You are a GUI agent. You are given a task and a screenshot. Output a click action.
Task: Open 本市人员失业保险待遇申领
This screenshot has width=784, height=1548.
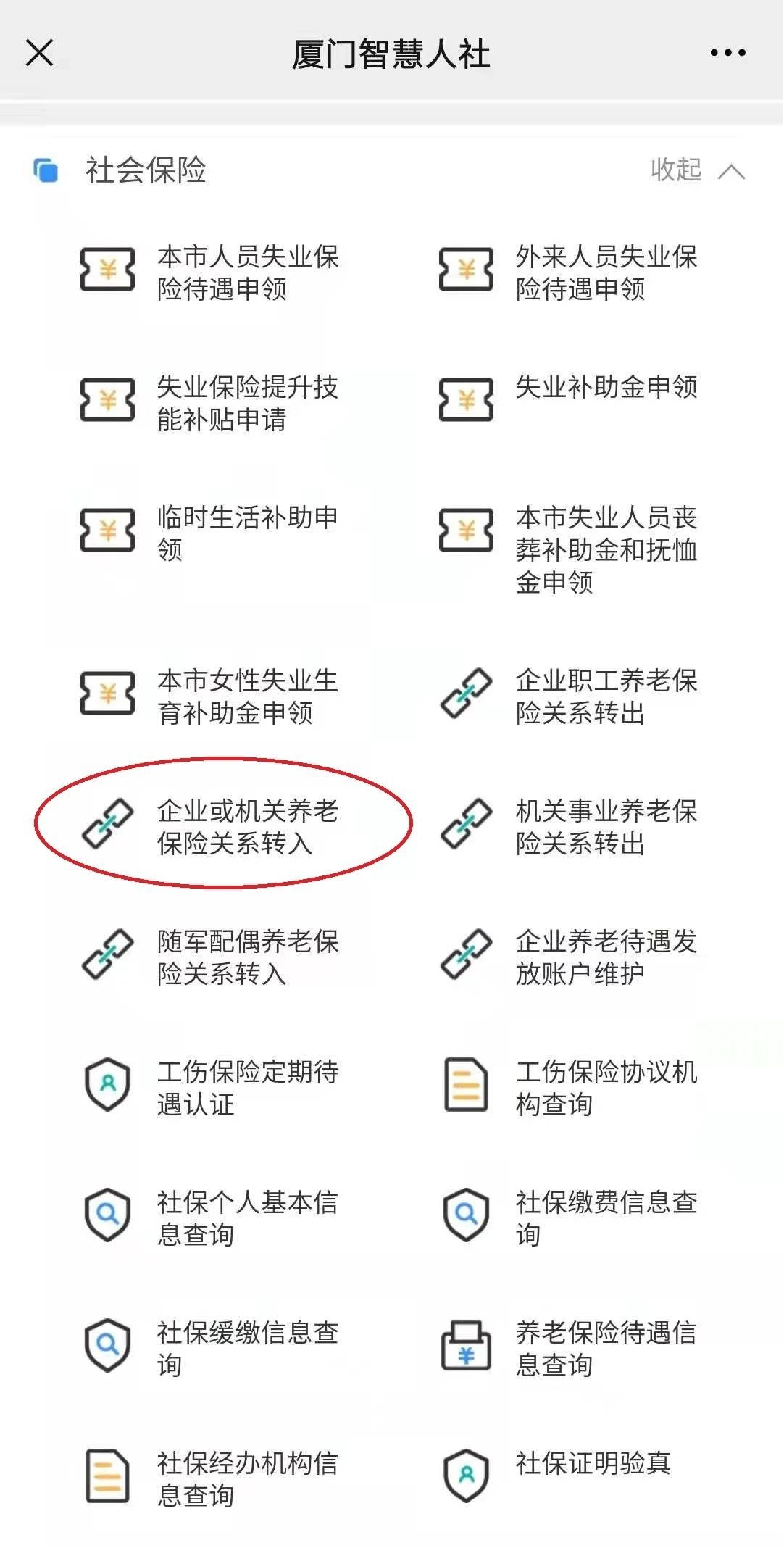coord(210,272)
